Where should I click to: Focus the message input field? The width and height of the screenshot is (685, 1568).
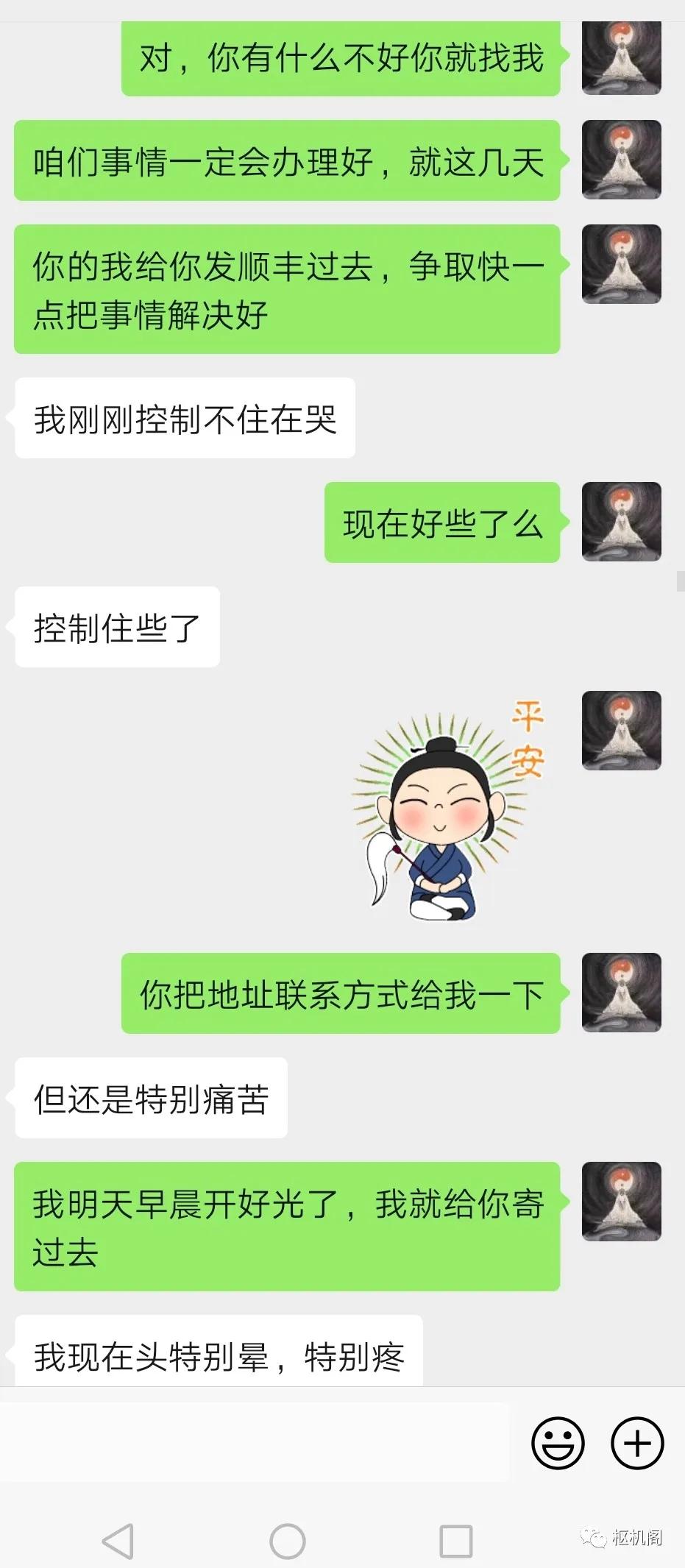click(254, 1441)
